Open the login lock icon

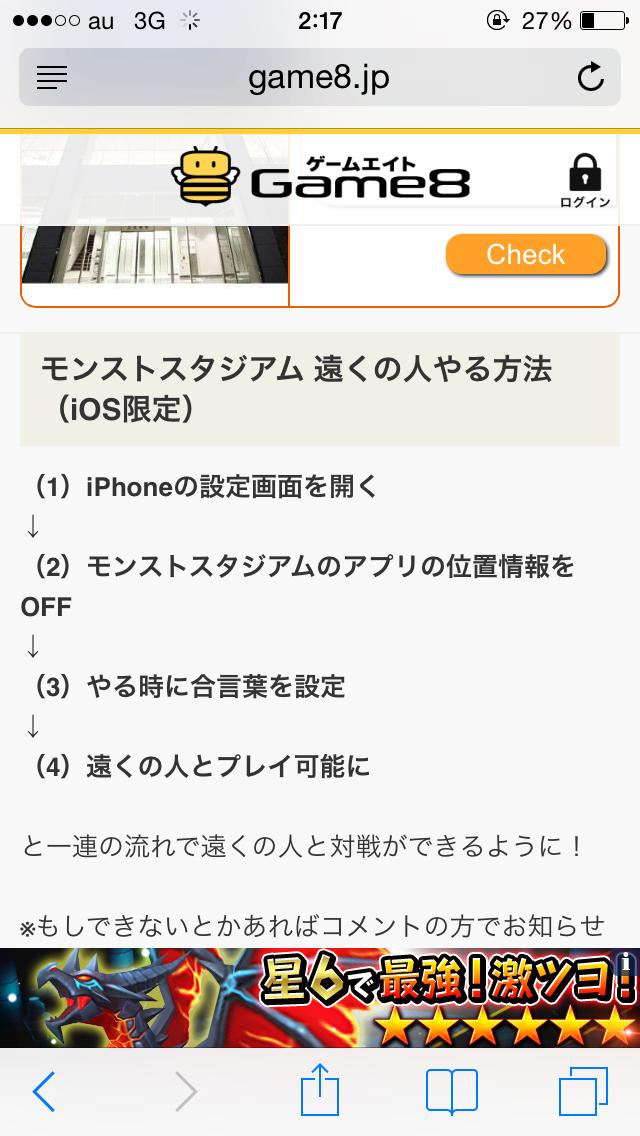585,180
